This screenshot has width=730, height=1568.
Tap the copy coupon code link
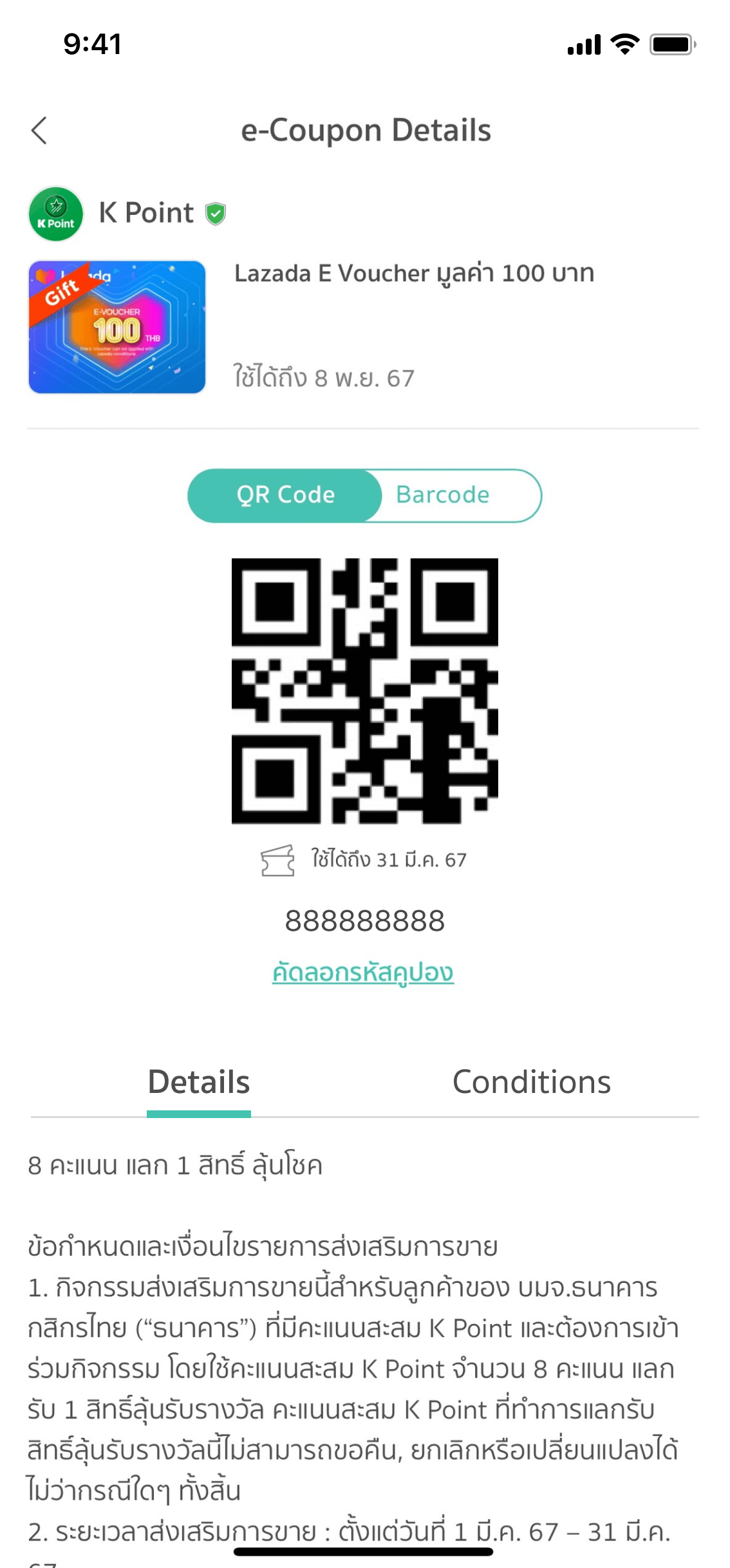point(363,972)
